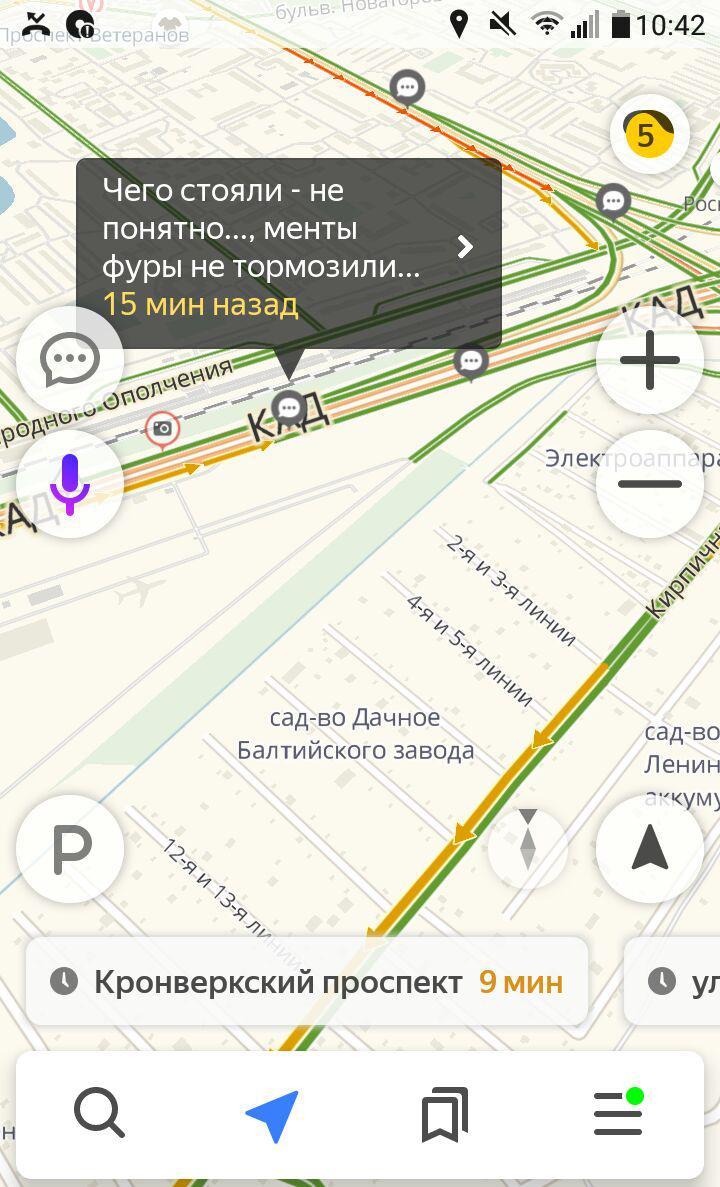Add a road event comment
Viewport: 720px width, 1187px height.
[x=70, y=359]
